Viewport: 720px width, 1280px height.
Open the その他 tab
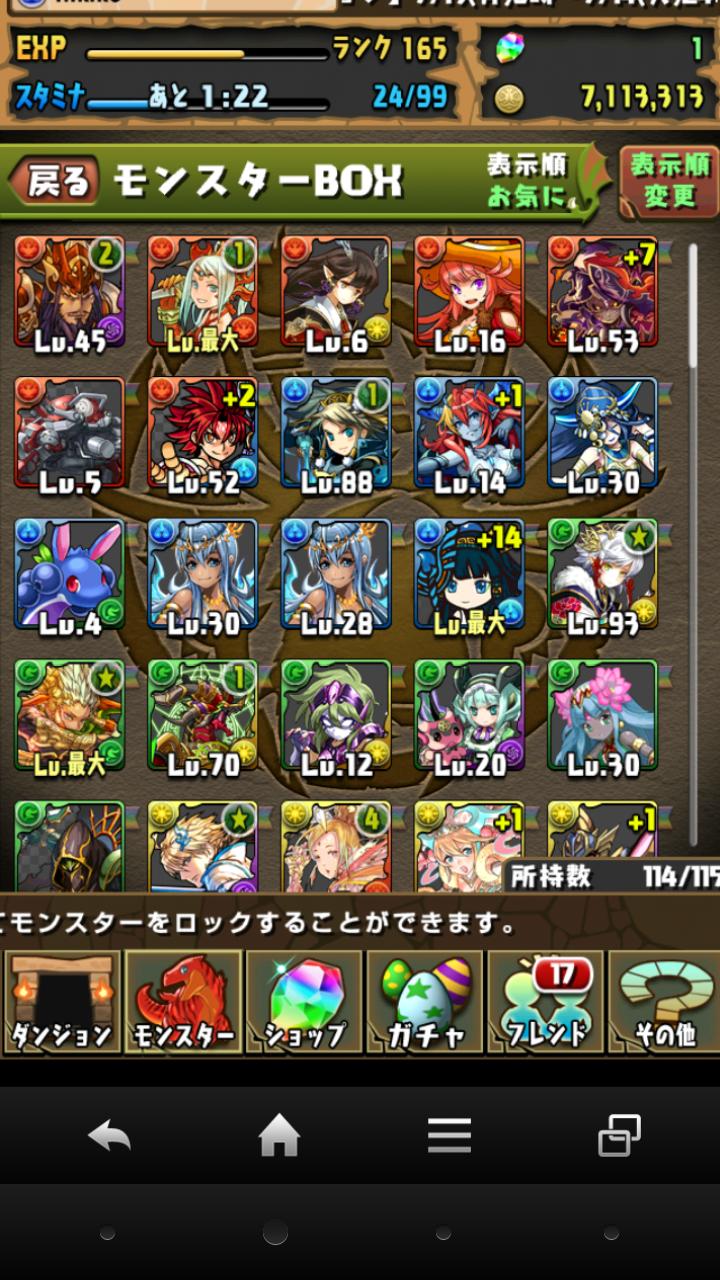click(664, 1001)
